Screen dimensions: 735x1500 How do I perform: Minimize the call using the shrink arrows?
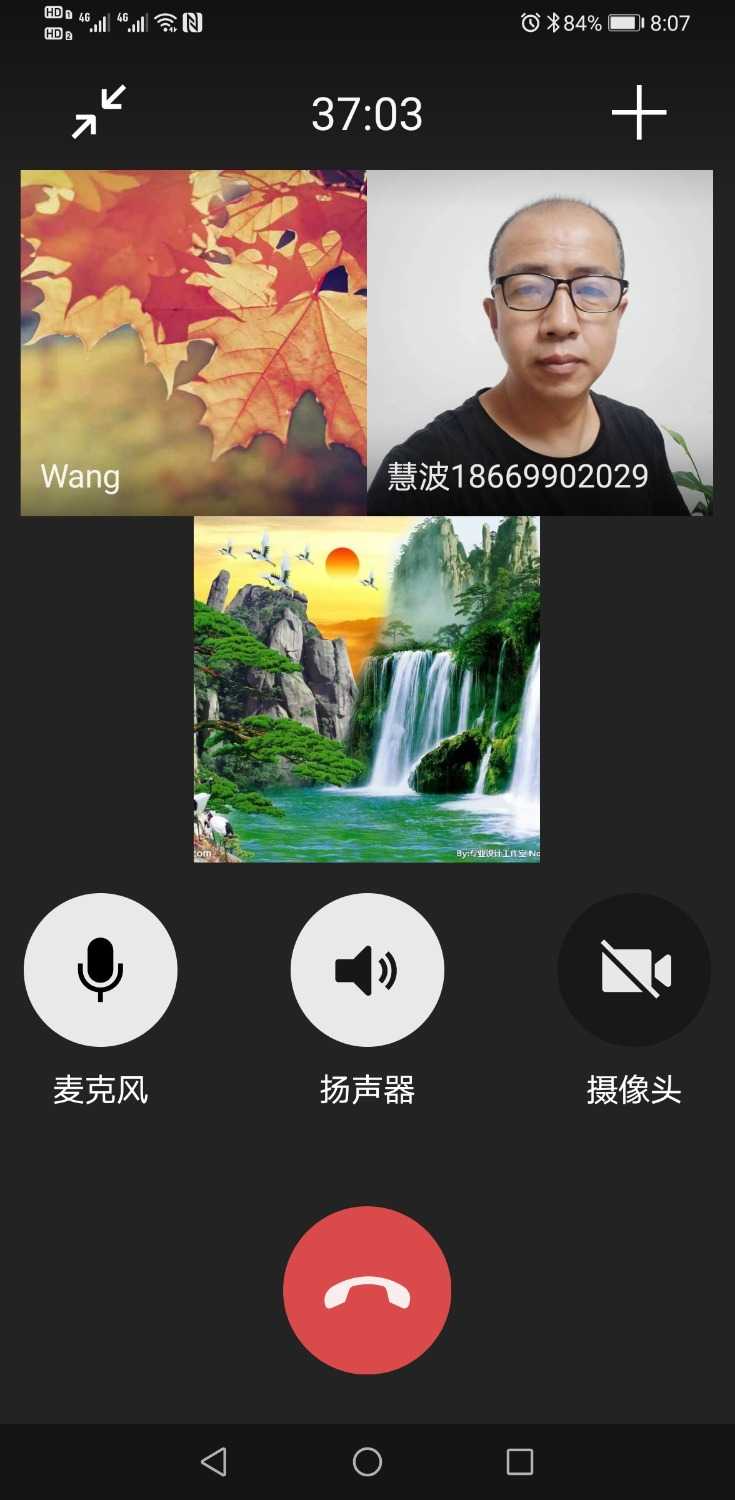[97, 113]
